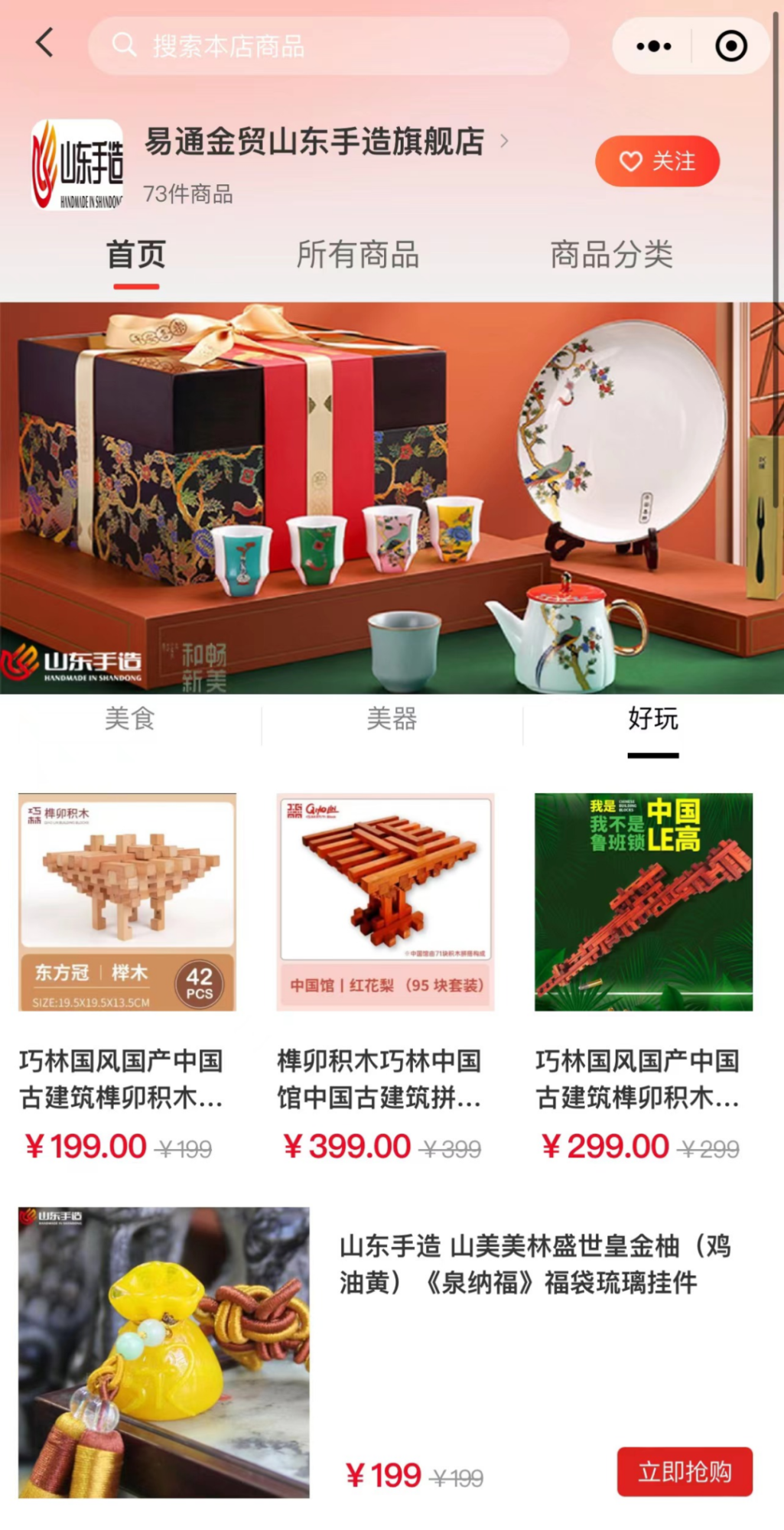The width and height of the screenshot is (784, 1530).
Task: Open the 东方冠 榉木 42 PCS product
Action: point(127,902)
